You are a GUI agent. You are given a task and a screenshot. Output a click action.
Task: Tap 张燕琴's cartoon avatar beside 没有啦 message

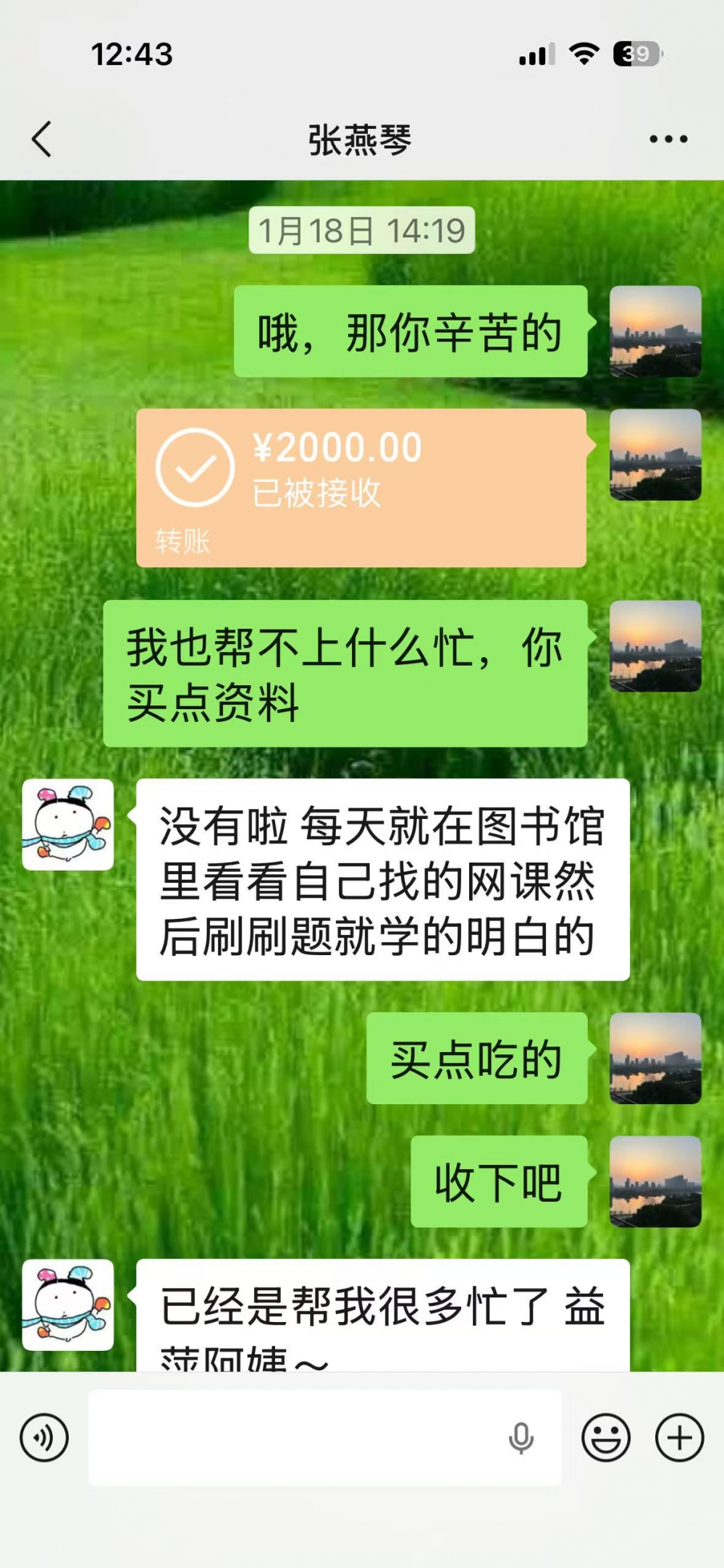68,824
